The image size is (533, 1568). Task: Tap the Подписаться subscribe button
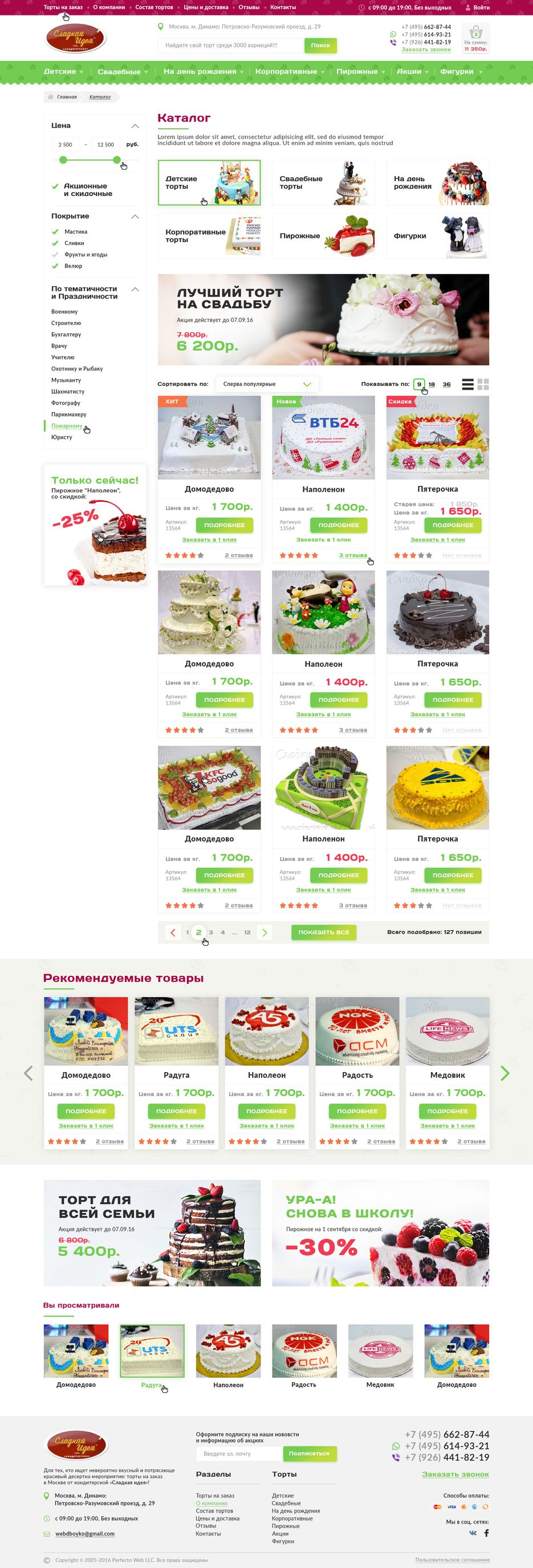tap(309, 1453)
